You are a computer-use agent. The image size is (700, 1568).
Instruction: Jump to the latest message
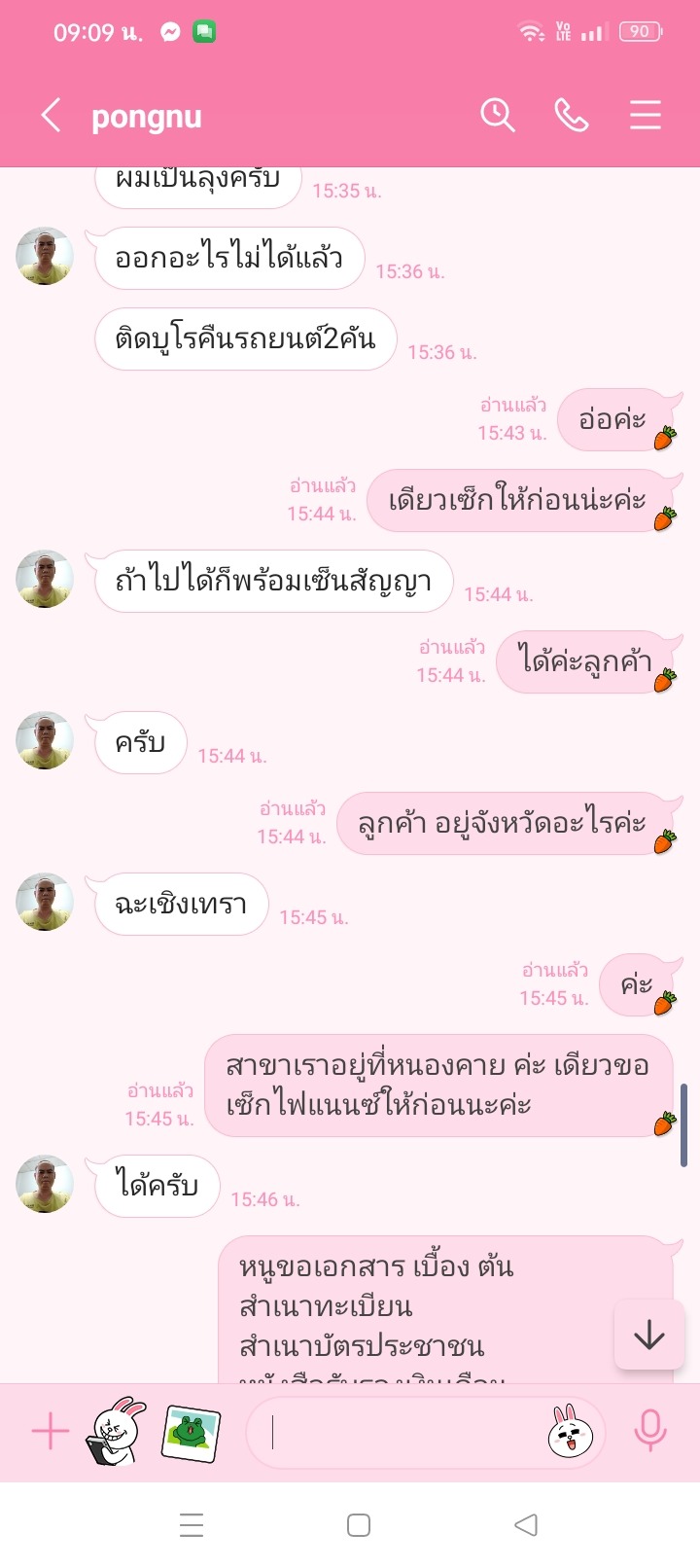(648, 1336)
